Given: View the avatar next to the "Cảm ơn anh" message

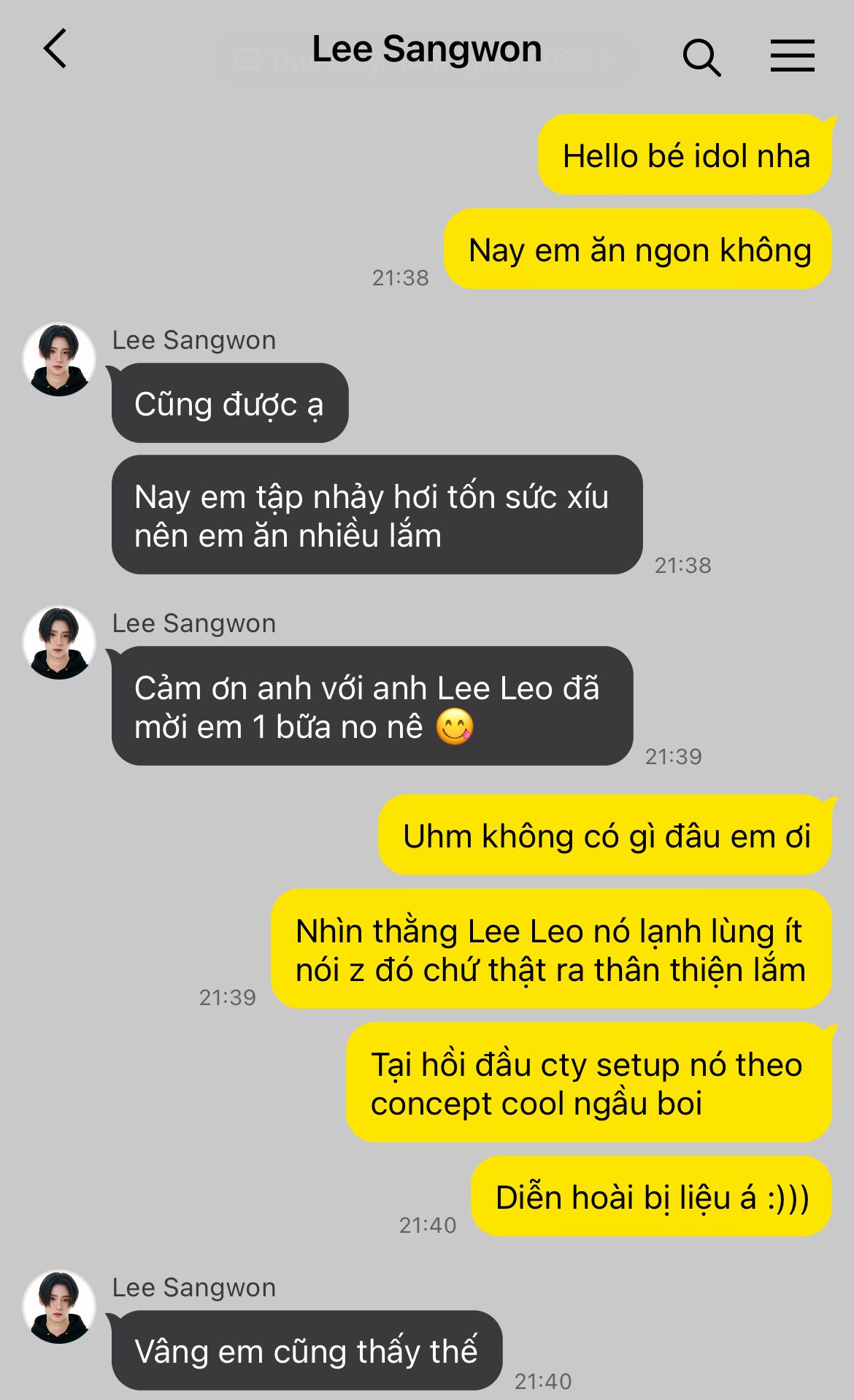Looking at the screenshot, I should [x=59, y=643].
